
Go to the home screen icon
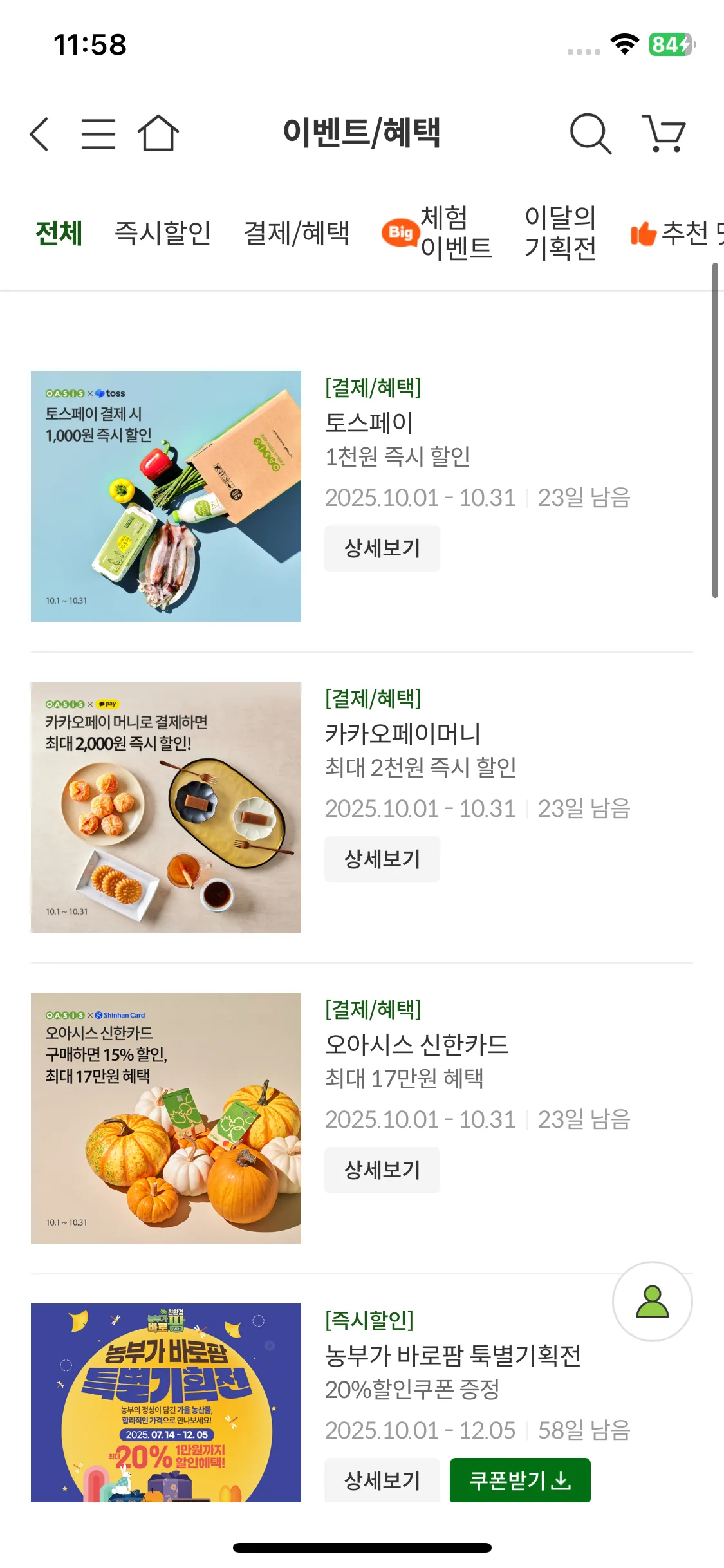pos(158,134)
